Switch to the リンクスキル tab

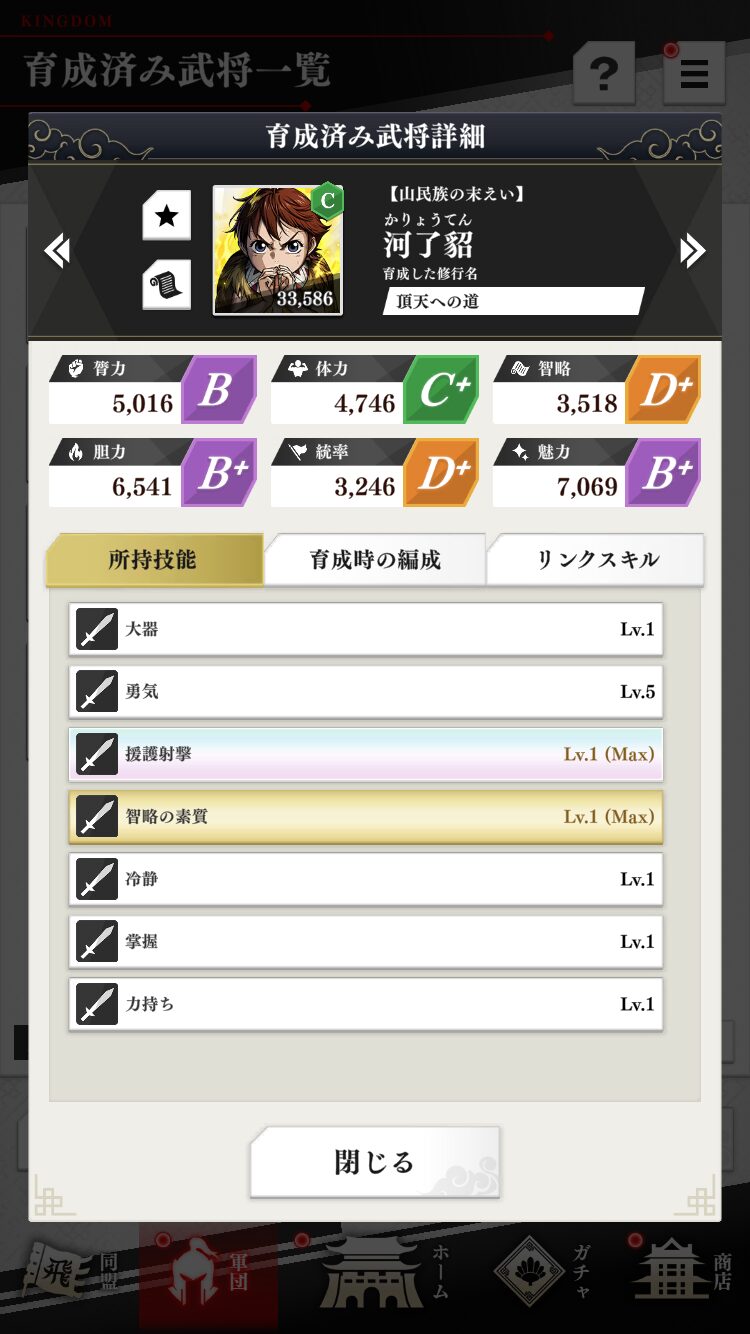[596, 560]
